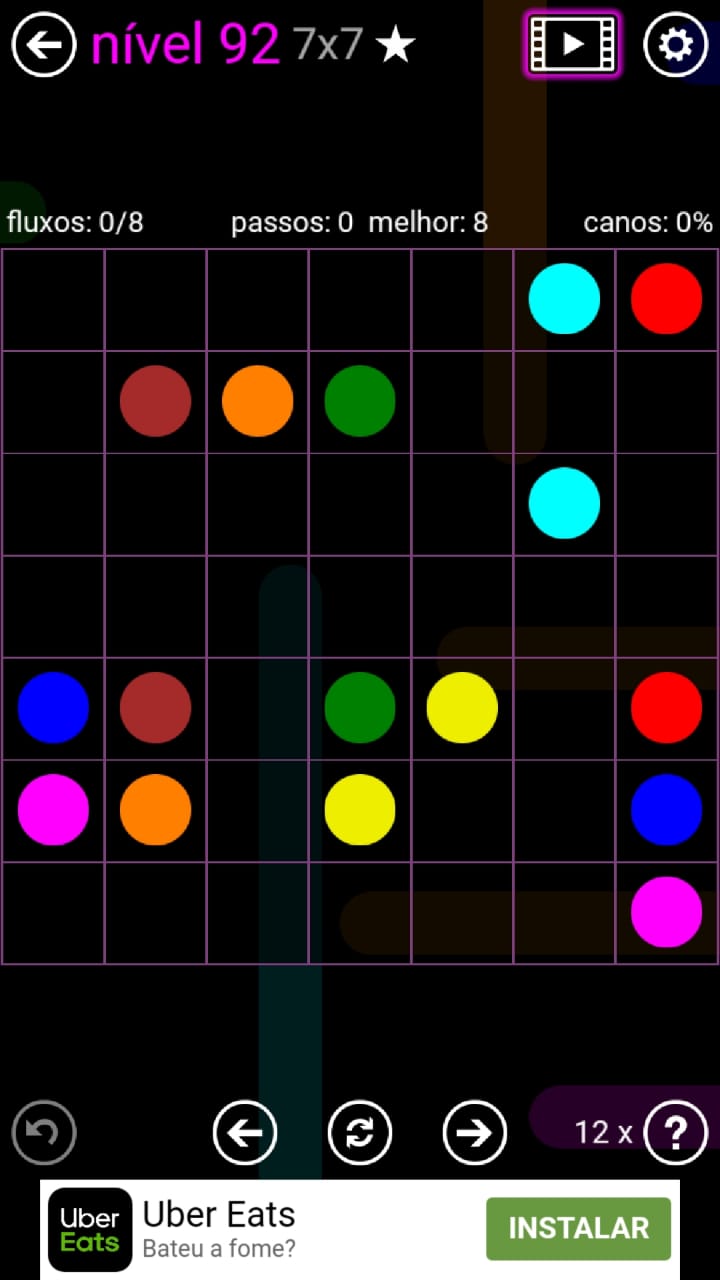Advance to the next level

[474, 1132]
